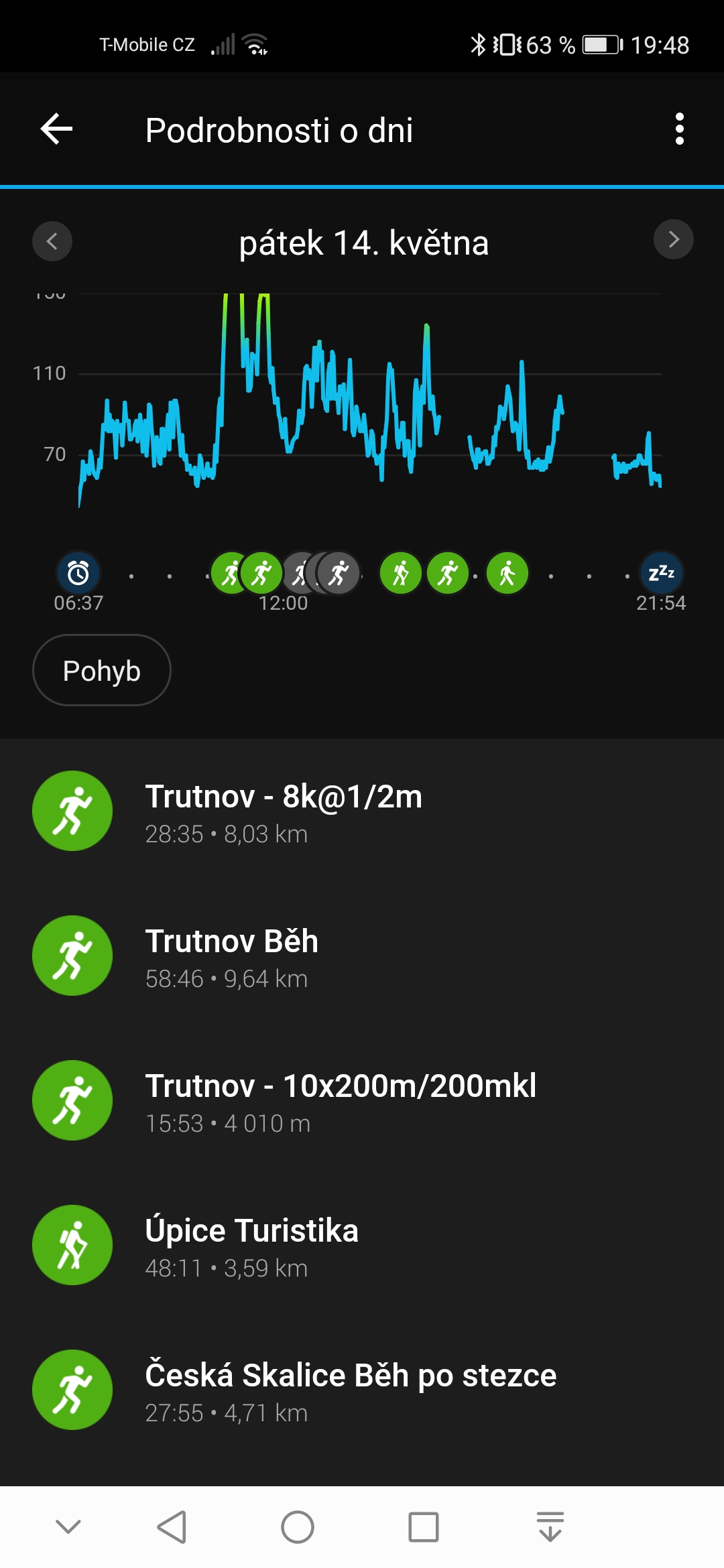Open Trutnov - 8k@1/2m activity
The height and width of the screenshot is (1568, 724).
coord(362,811)
